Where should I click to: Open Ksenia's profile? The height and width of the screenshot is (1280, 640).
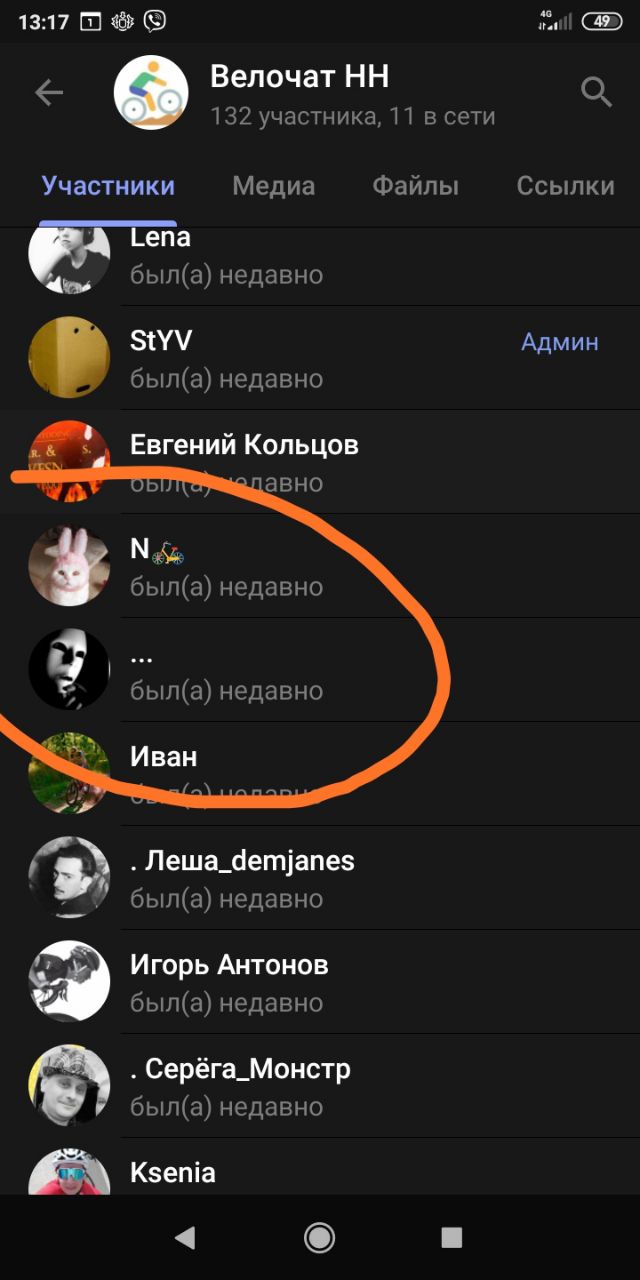coord(320,1166)
